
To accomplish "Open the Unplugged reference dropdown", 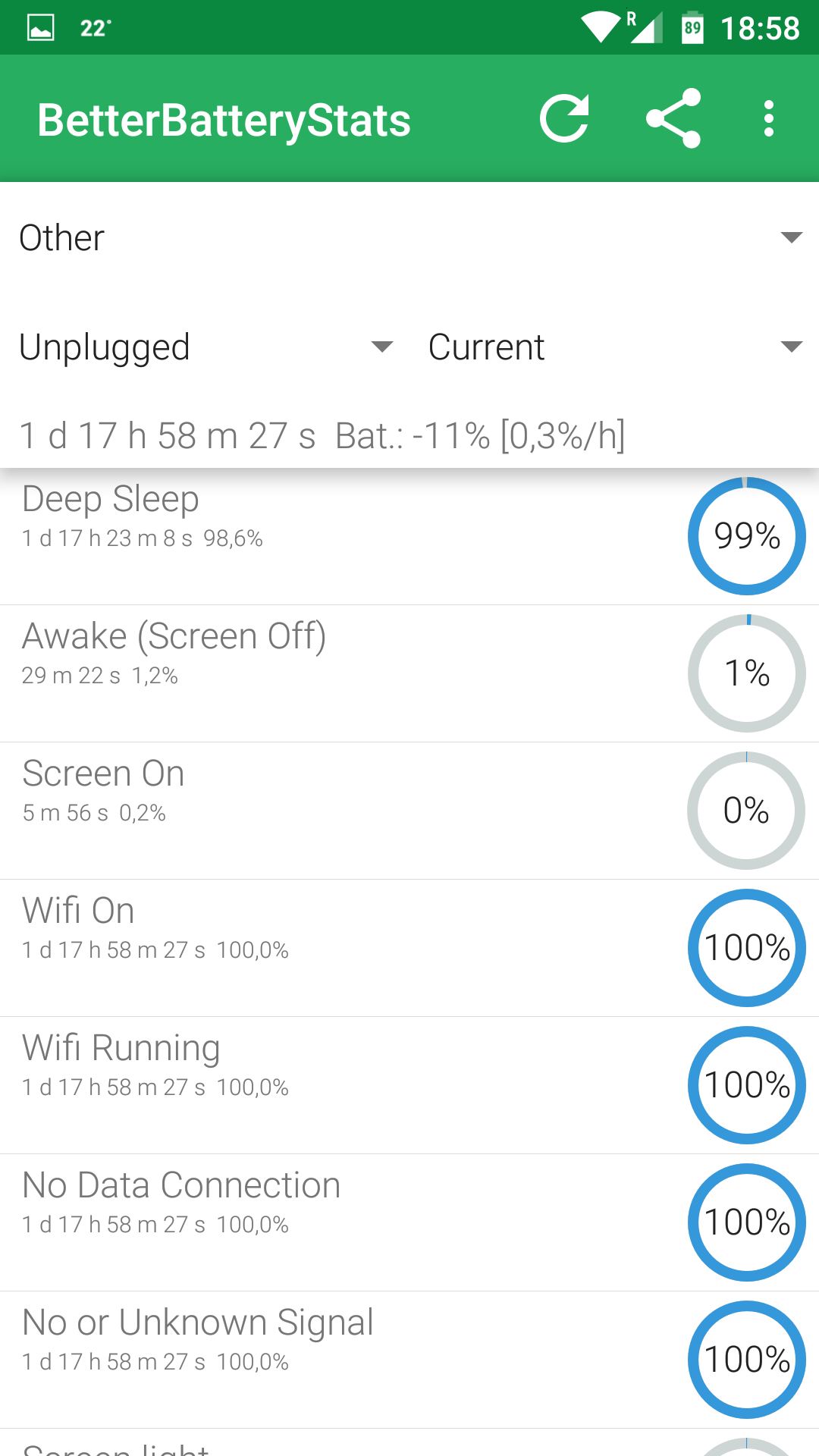I will tap(205, 347).
